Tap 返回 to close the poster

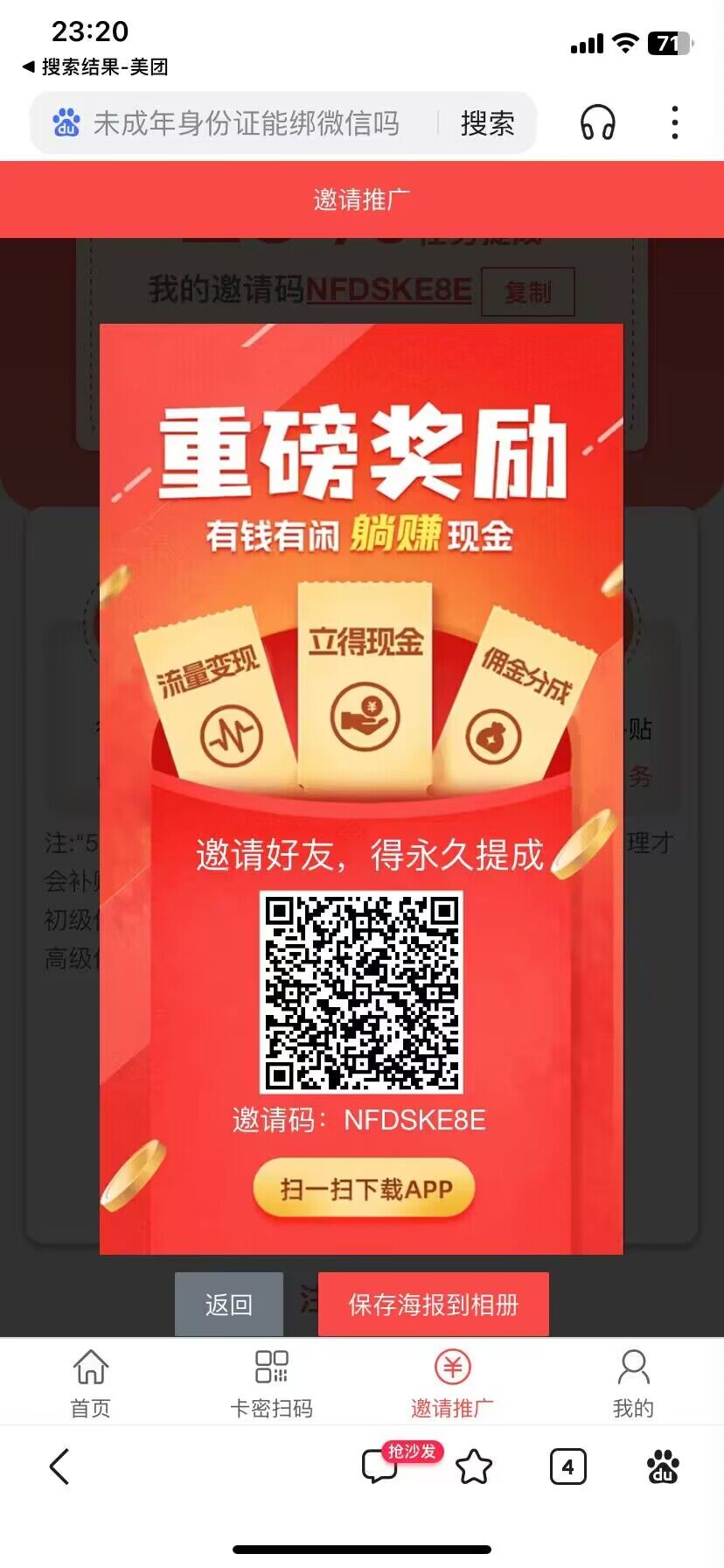229,1304
